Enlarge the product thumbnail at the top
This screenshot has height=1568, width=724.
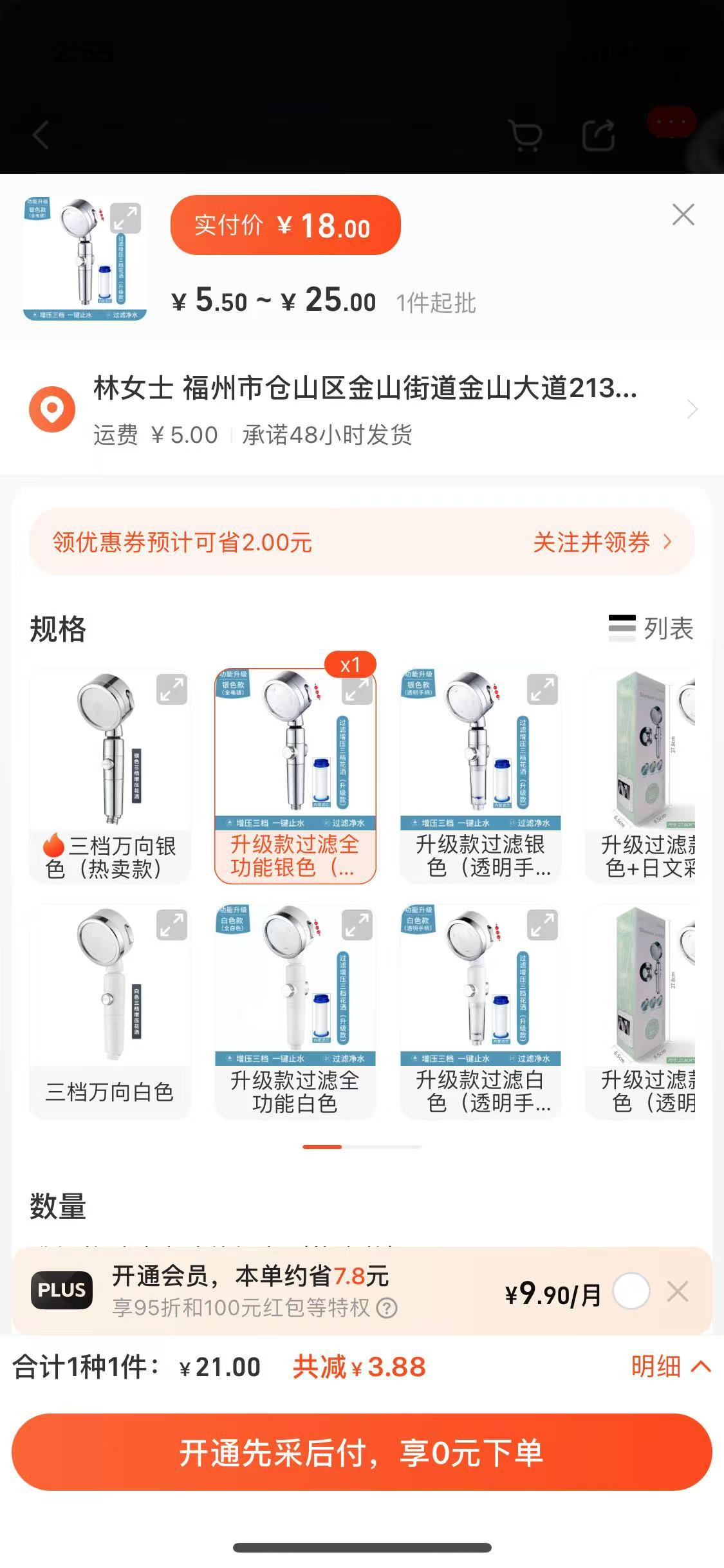click(125, 219)
